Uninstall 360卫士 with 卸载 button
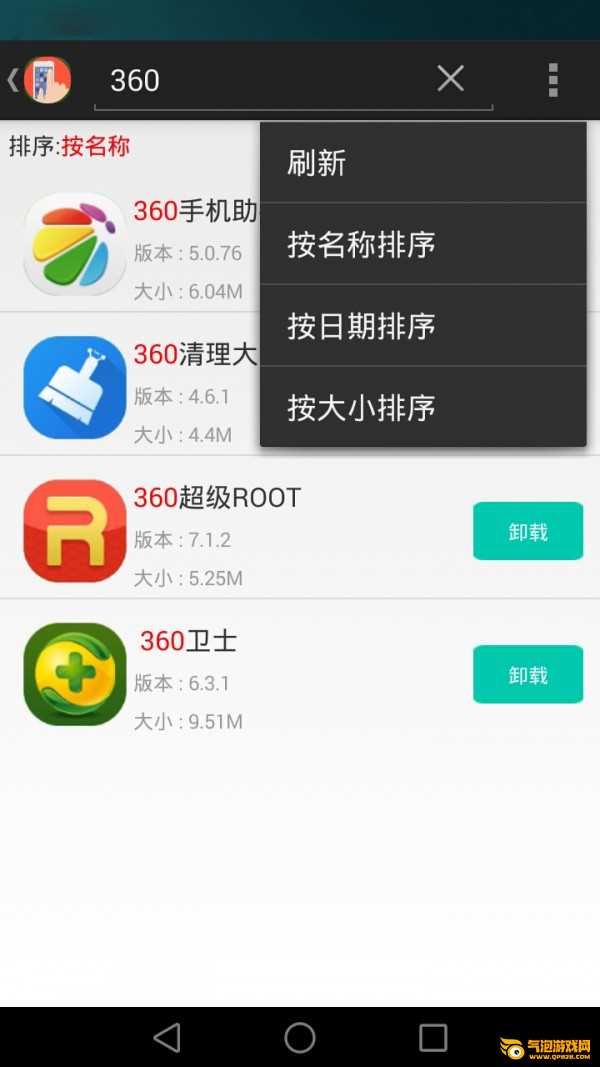The width and height of the screenshot is (600, 1067). pos(528,674)
